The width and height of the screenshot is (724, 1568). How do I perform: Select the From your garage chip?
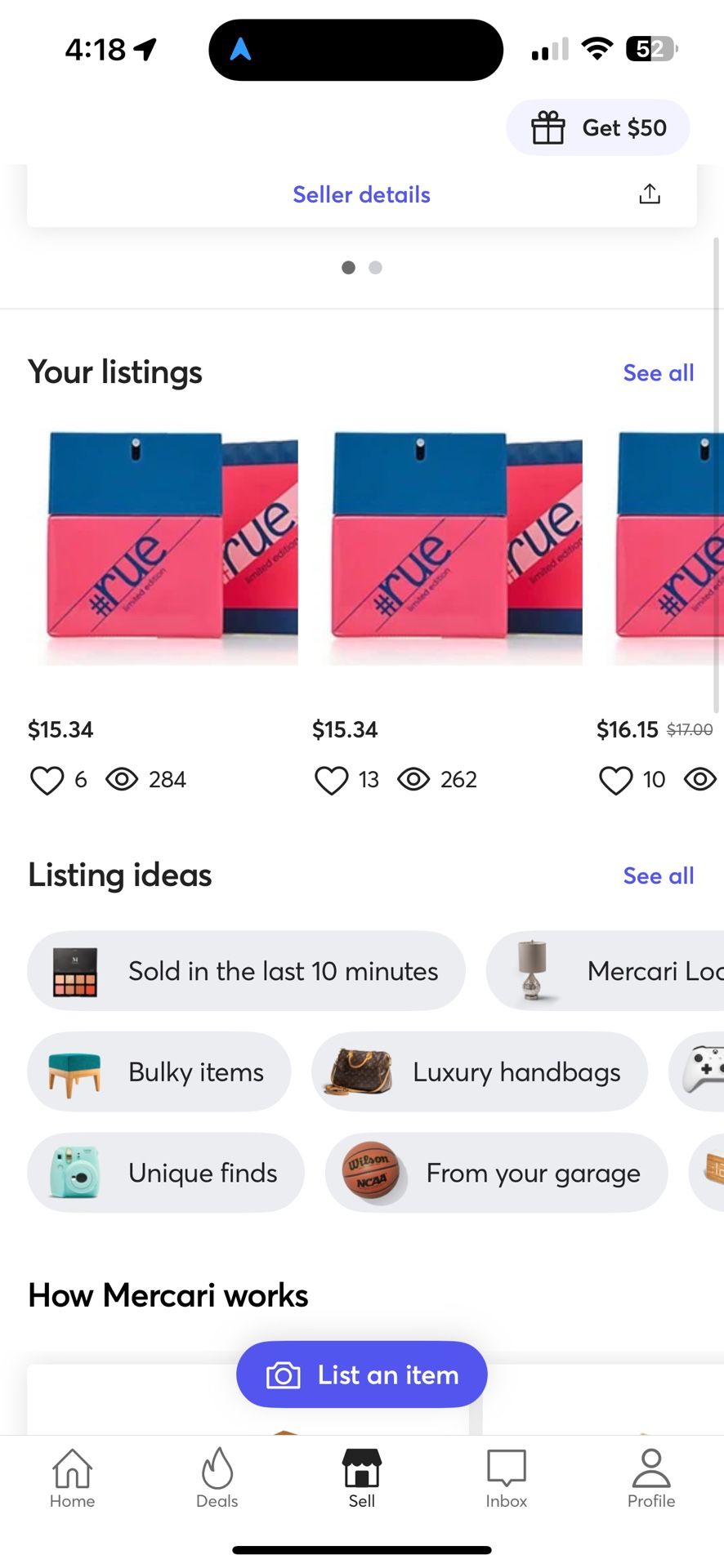(x=496, y=1173)
